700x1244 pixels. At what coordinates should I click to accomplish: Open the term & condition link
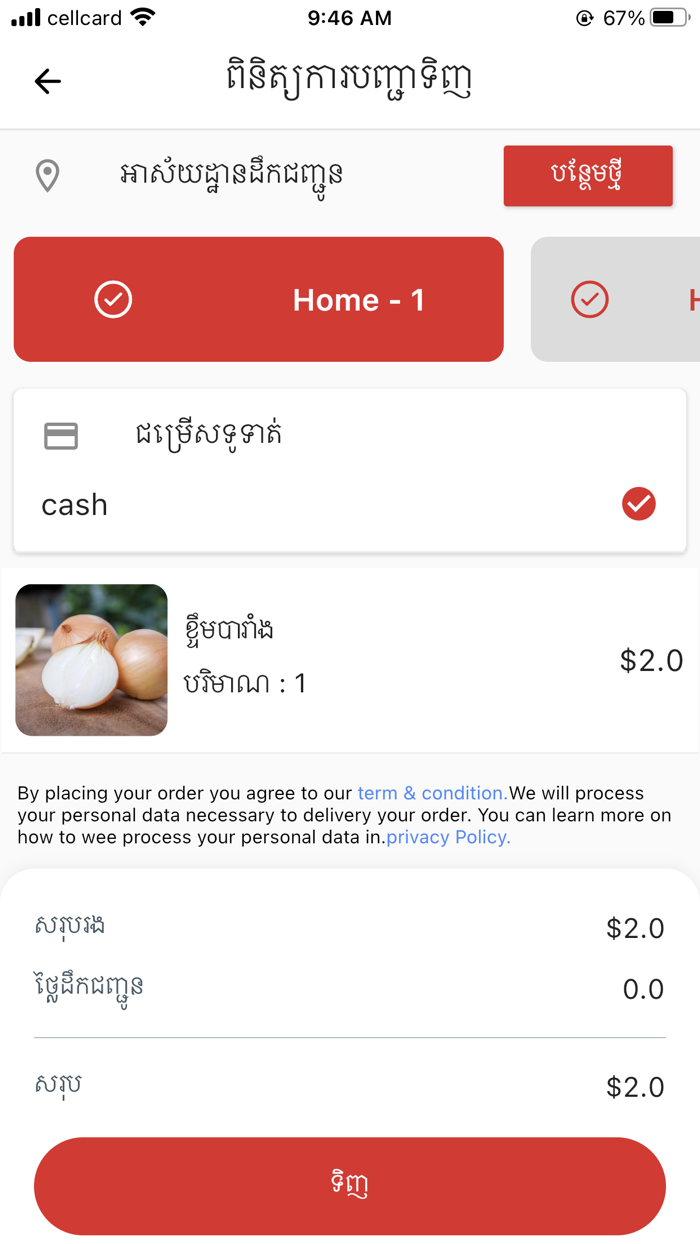432,793
